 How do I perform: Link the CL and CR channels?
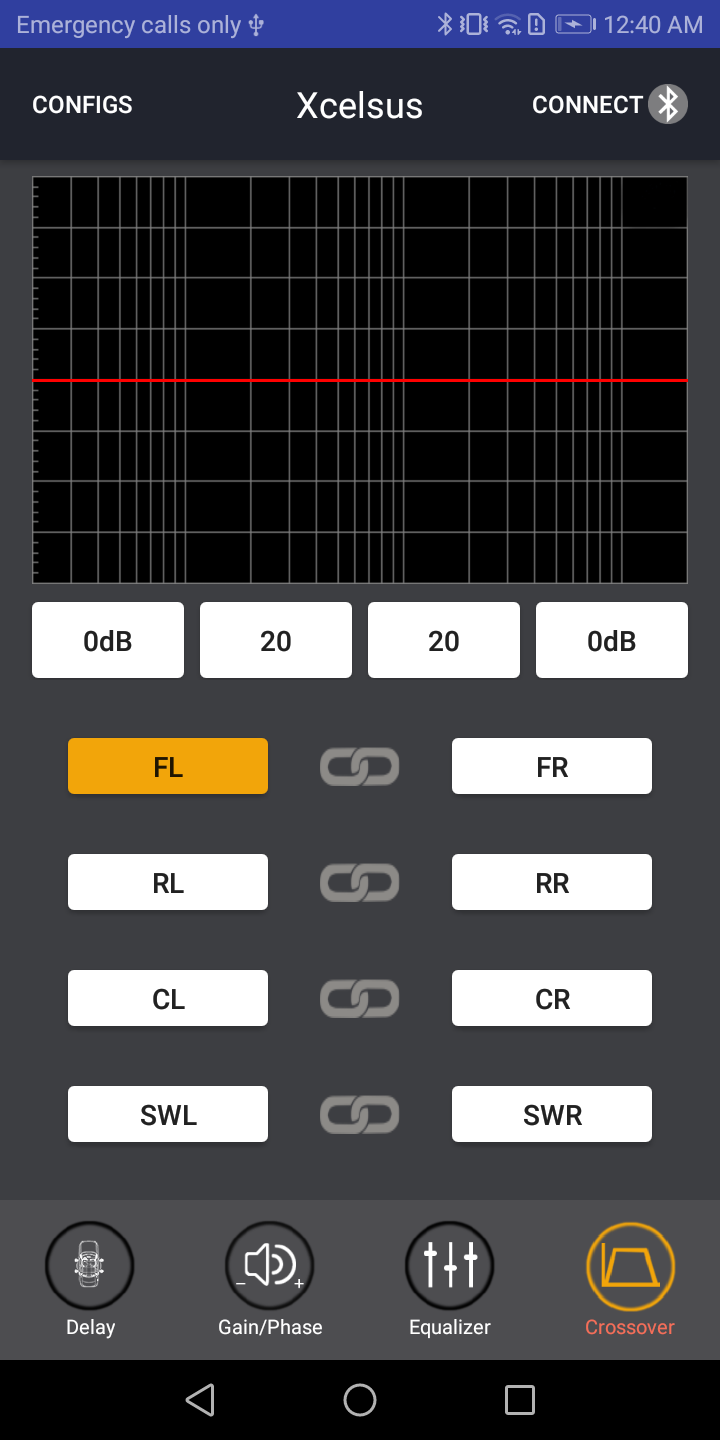(360, 999)
